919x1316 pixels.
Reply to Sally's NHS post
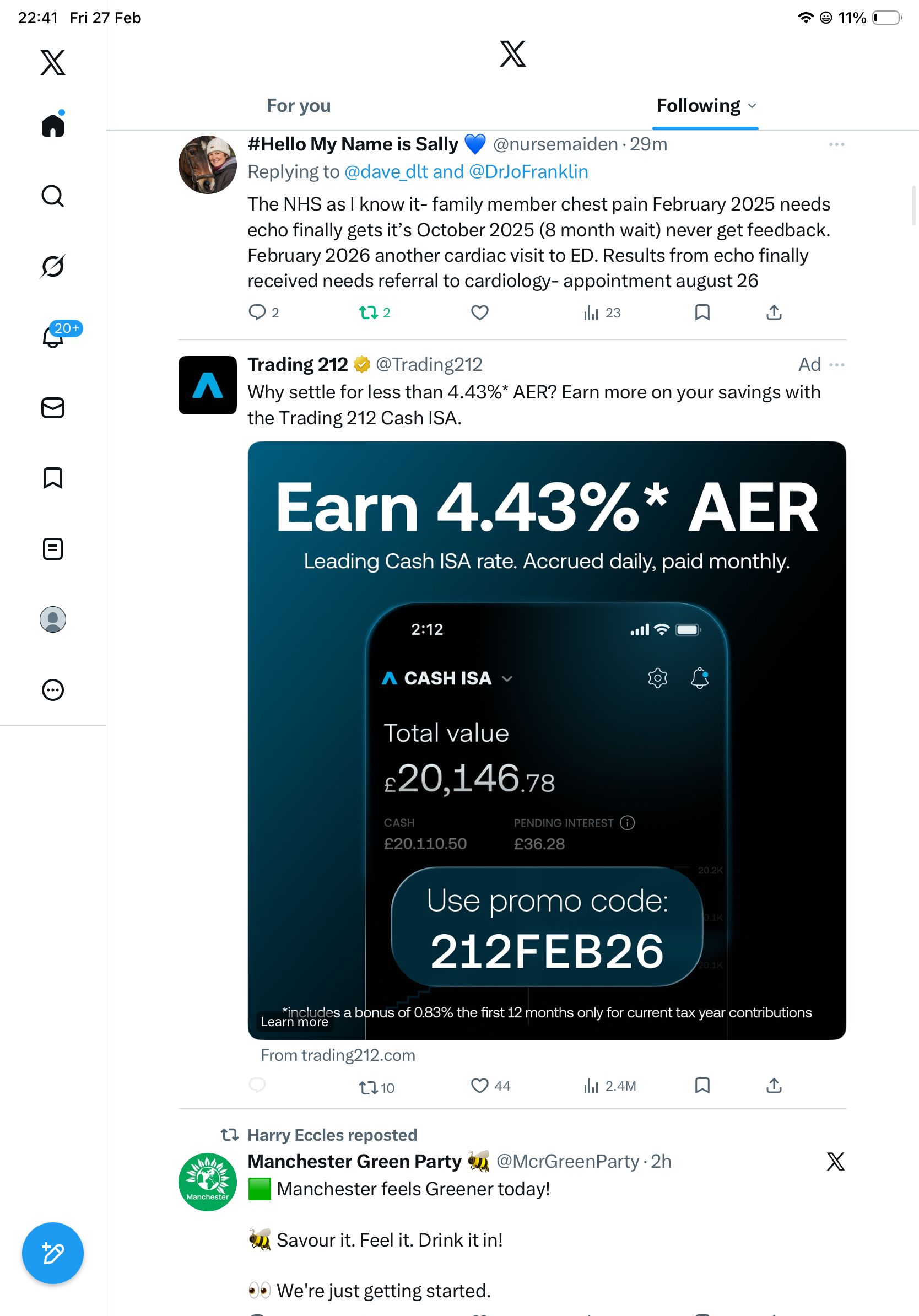tap(257, 312)
